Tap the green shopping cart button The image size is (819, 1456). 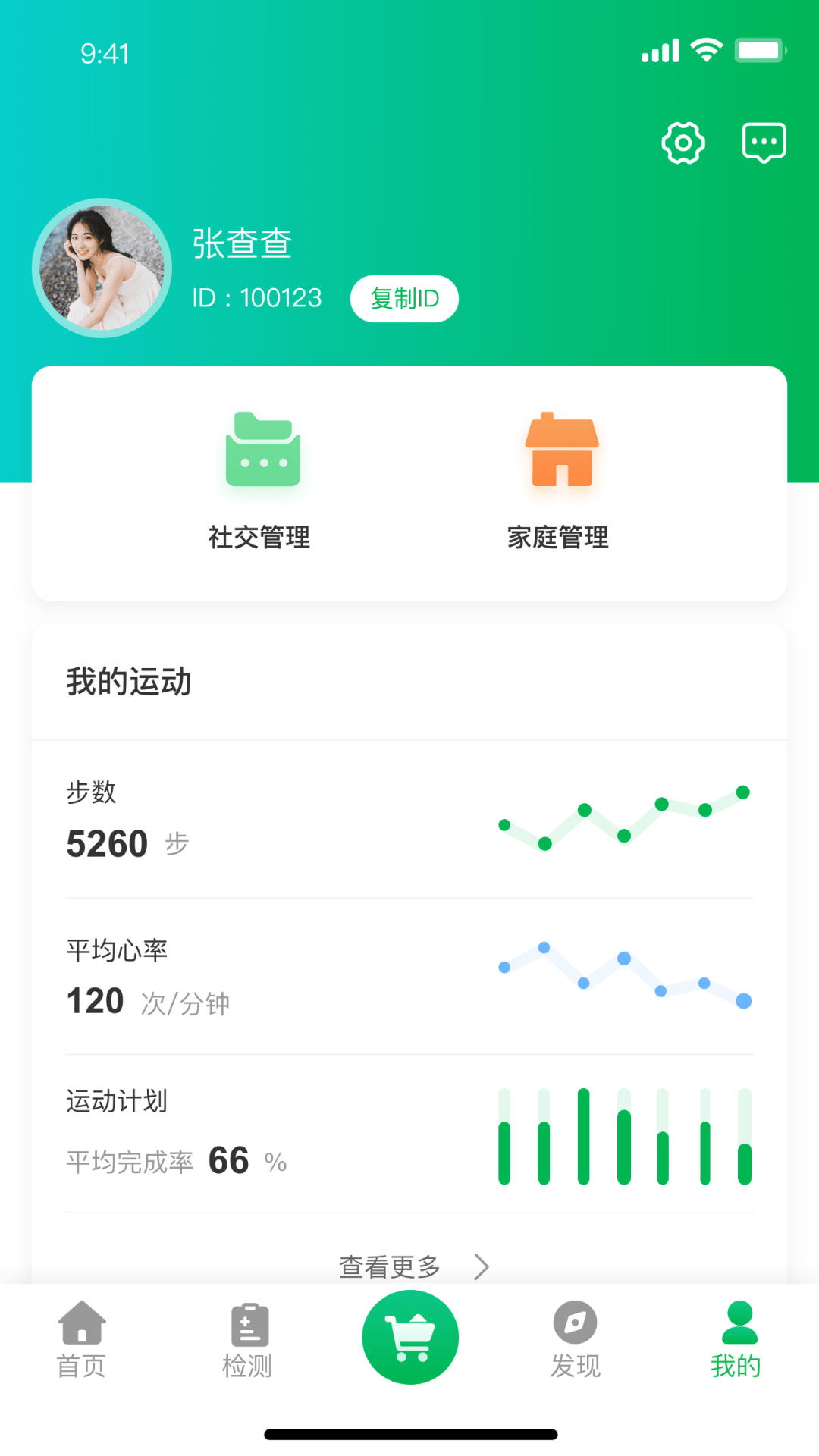409,1337
